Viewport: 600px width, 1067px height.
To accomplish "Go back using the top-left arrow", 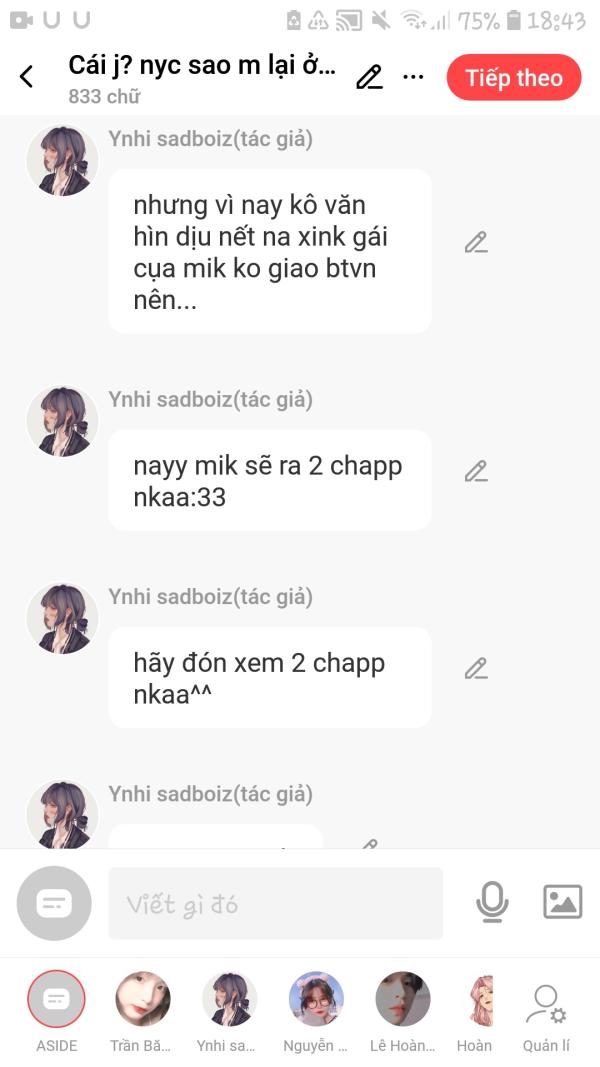I will pos(27,76).
